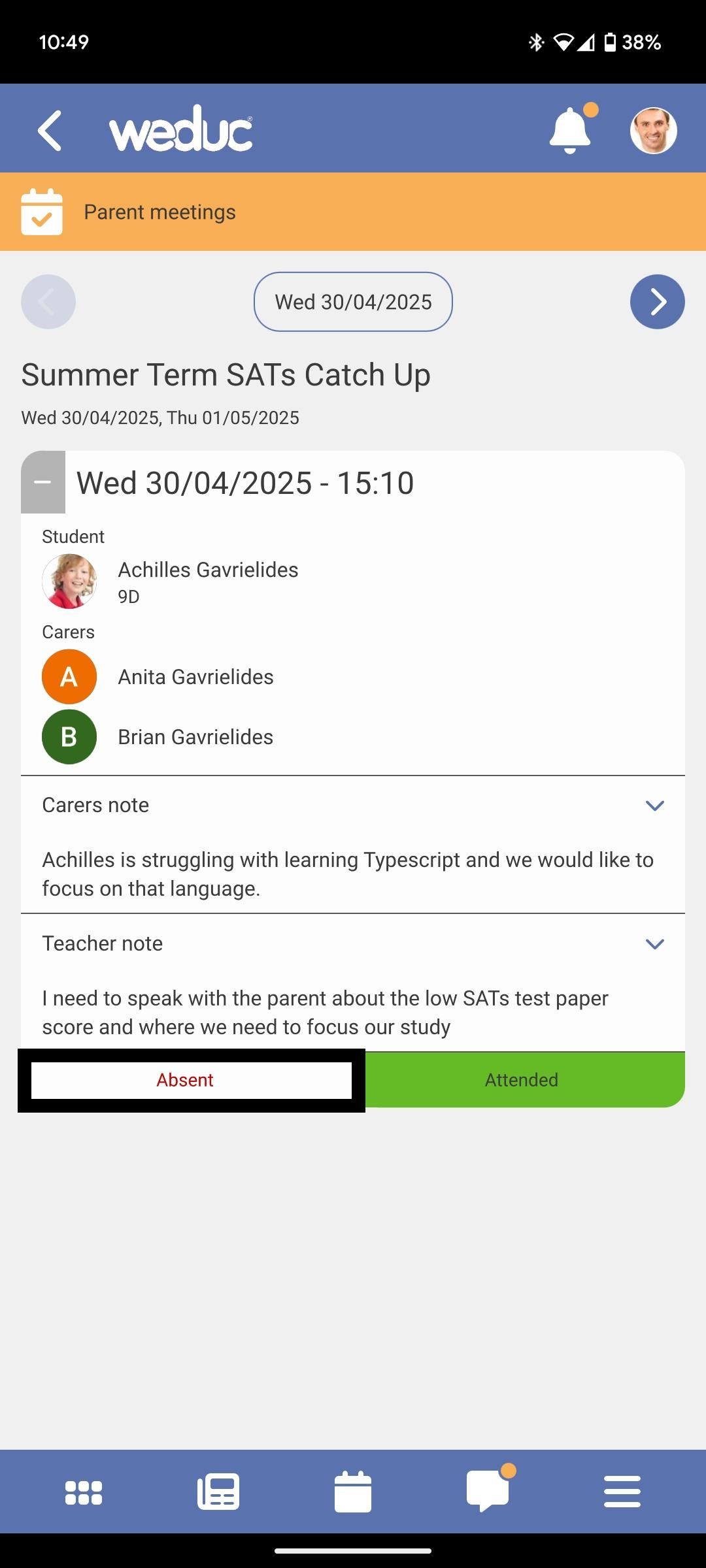Open the profile avatar menu
Image resolution: width=706 pixels, height=1568 pixels.
click(x=653, y=131)
